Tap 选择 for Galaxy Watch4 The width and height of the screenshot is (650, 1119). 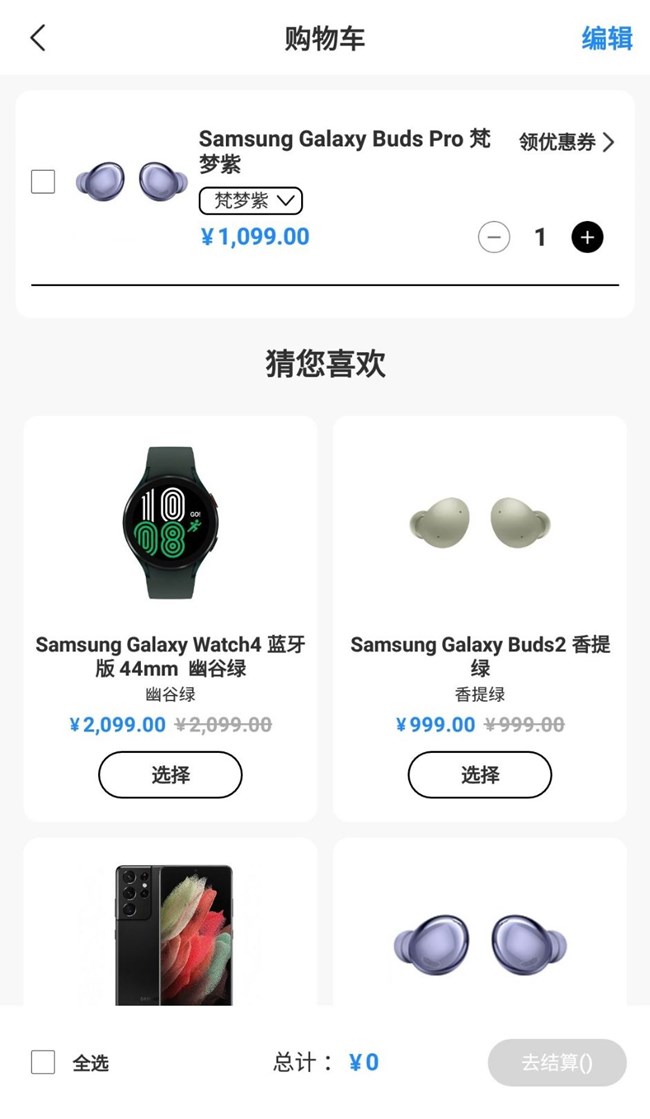(170, 774)
